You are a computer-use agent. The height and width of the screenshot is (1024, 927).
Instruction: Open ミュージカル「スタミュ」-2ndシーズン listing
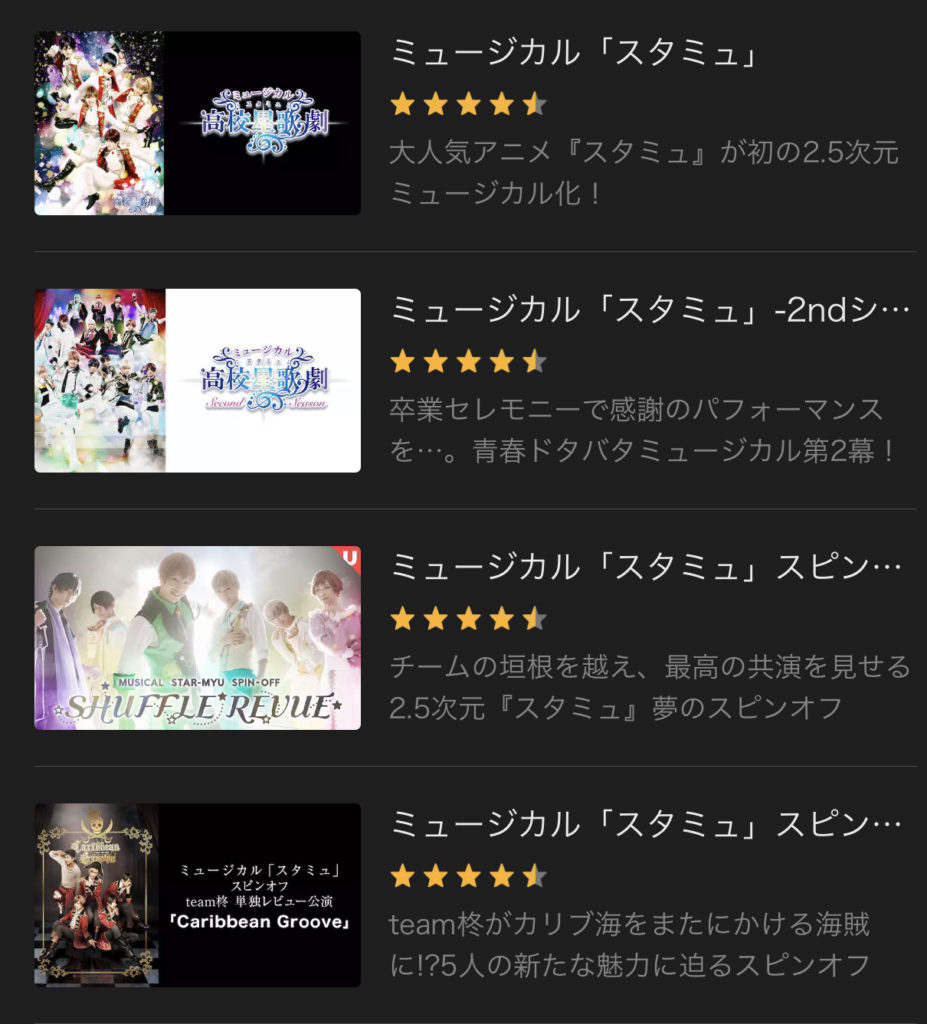click(650, 310)
